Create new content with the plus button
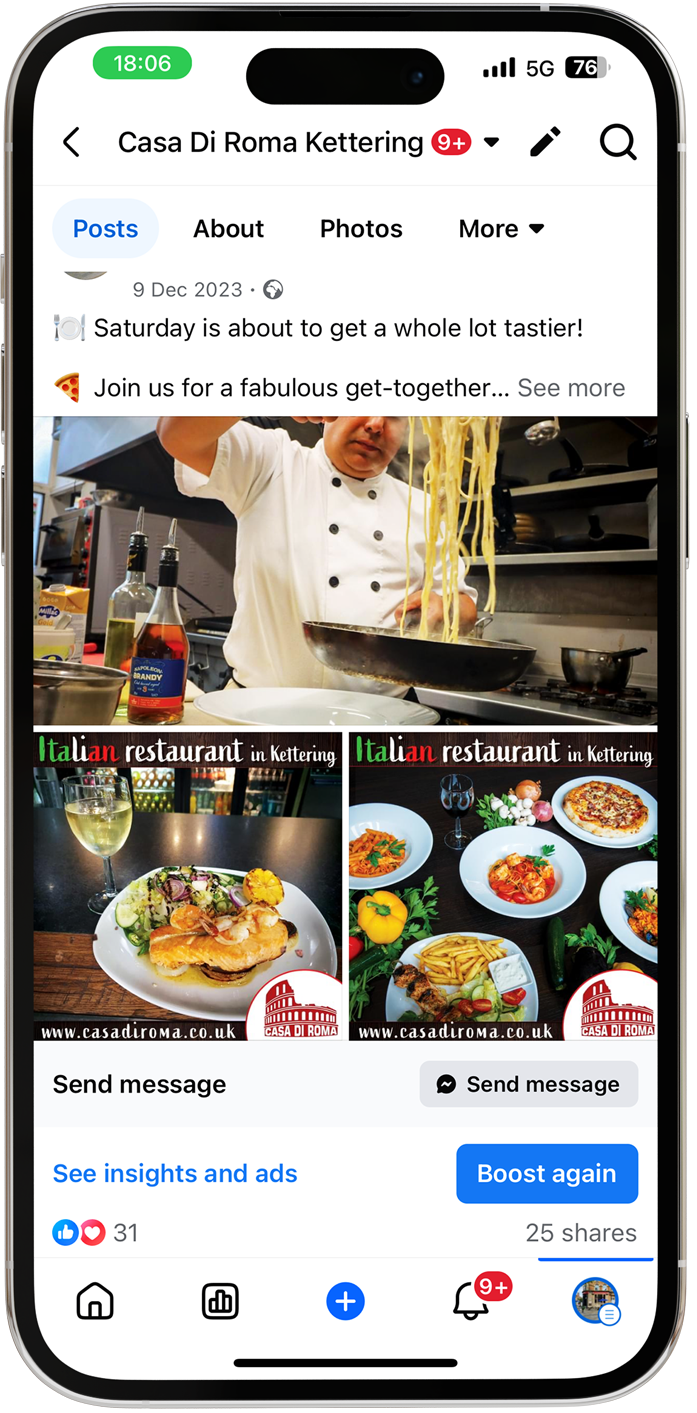697x1413 pixels. tap(345, 1301)
